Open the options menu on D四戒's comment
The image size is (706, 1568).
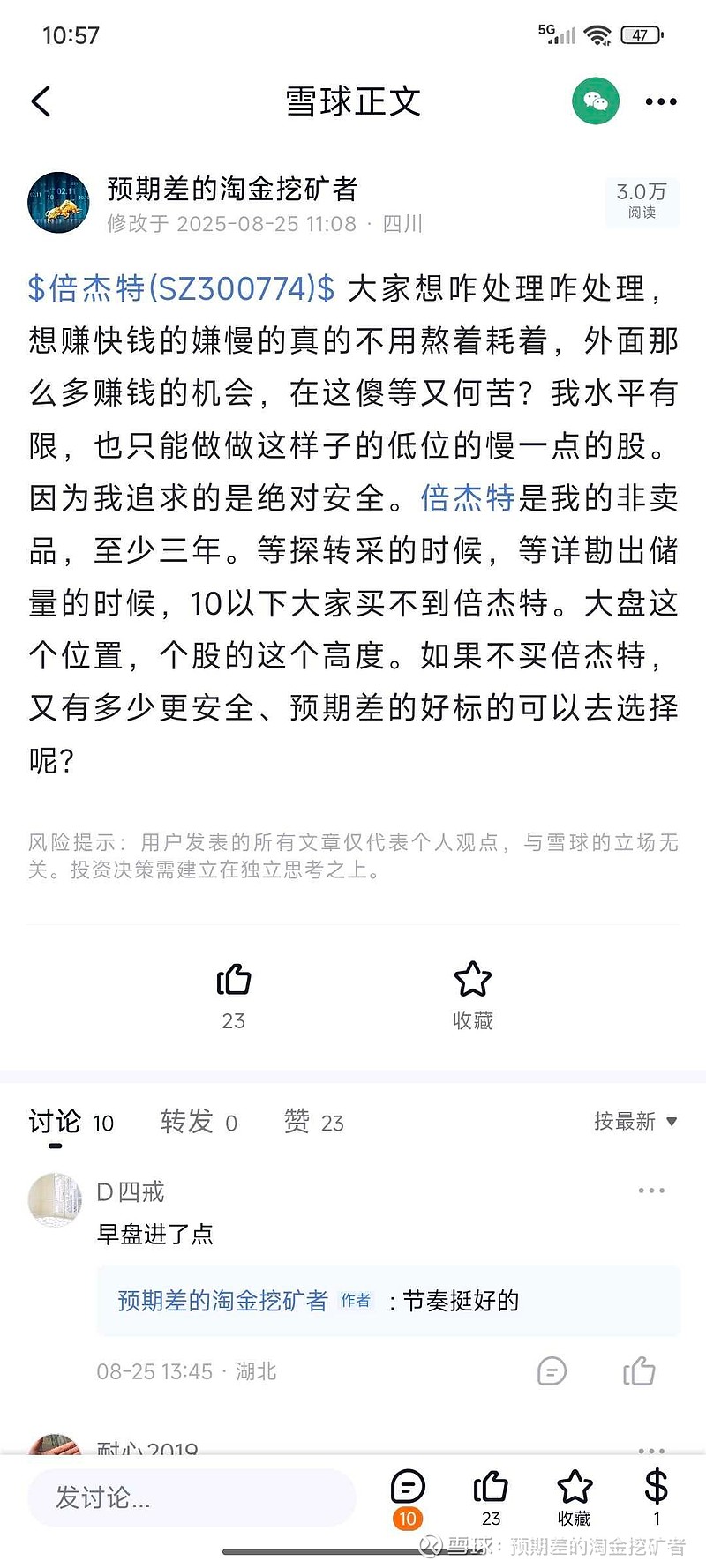coord(651,1191)
